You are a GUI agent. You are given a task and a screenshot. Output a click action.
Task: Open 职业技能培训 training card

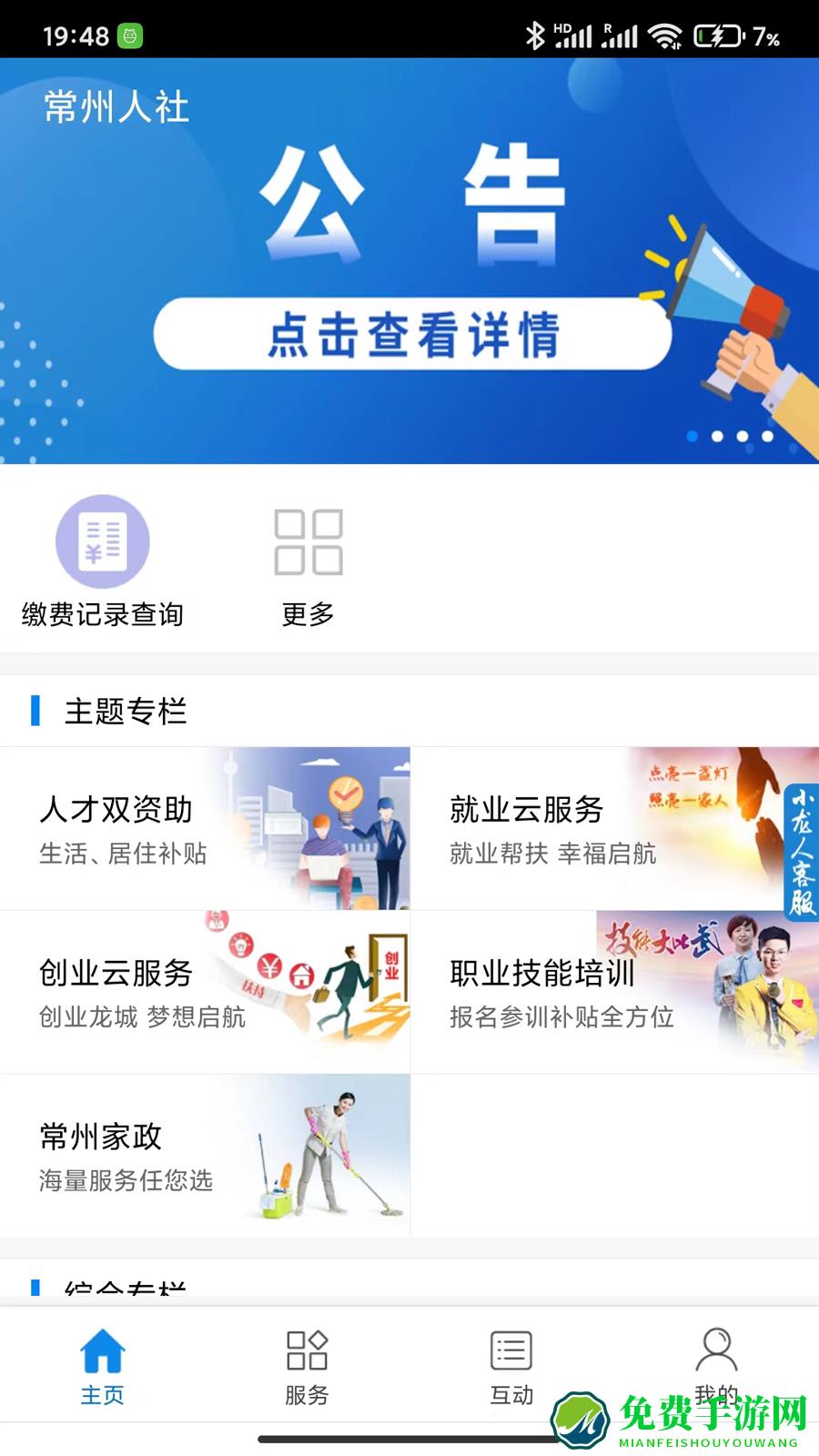point(601,992)
